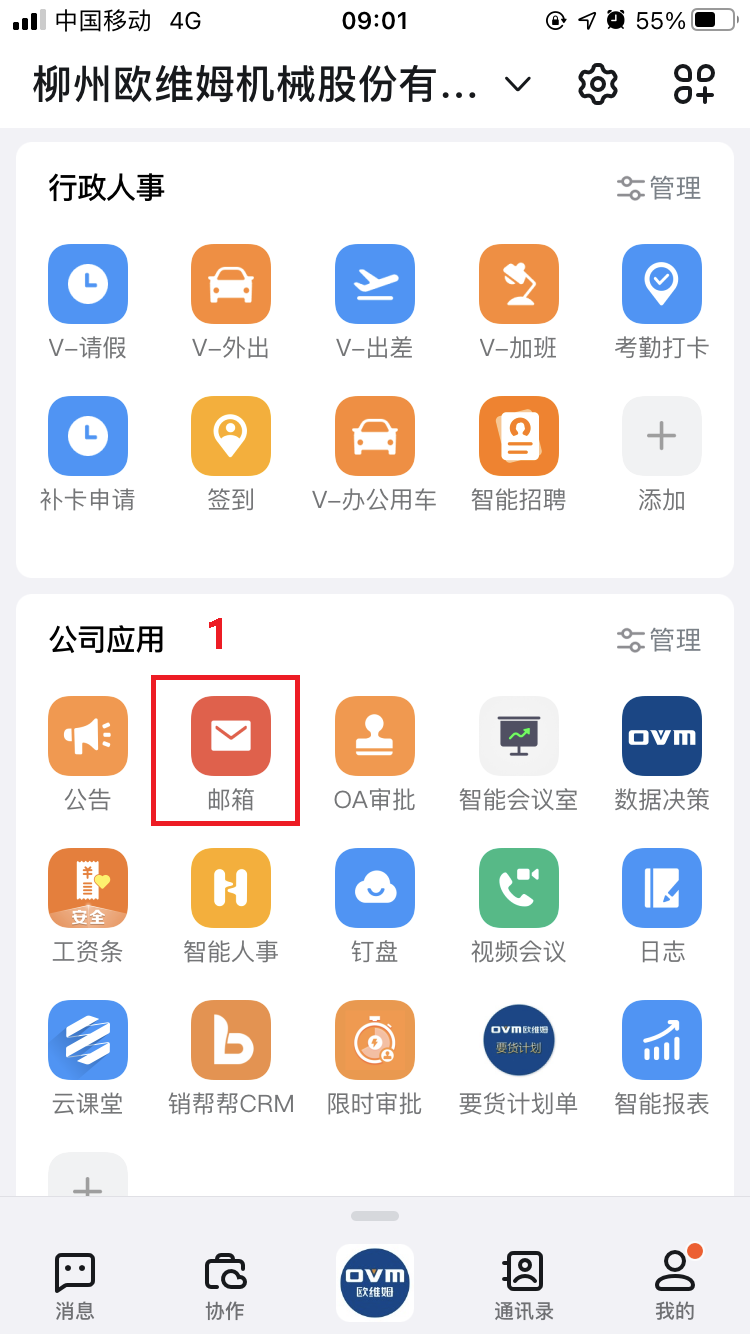The width and height of the screenshot is (750, 1334).
Task: Open OA审批 approval app
Action: tap(375, 736)
